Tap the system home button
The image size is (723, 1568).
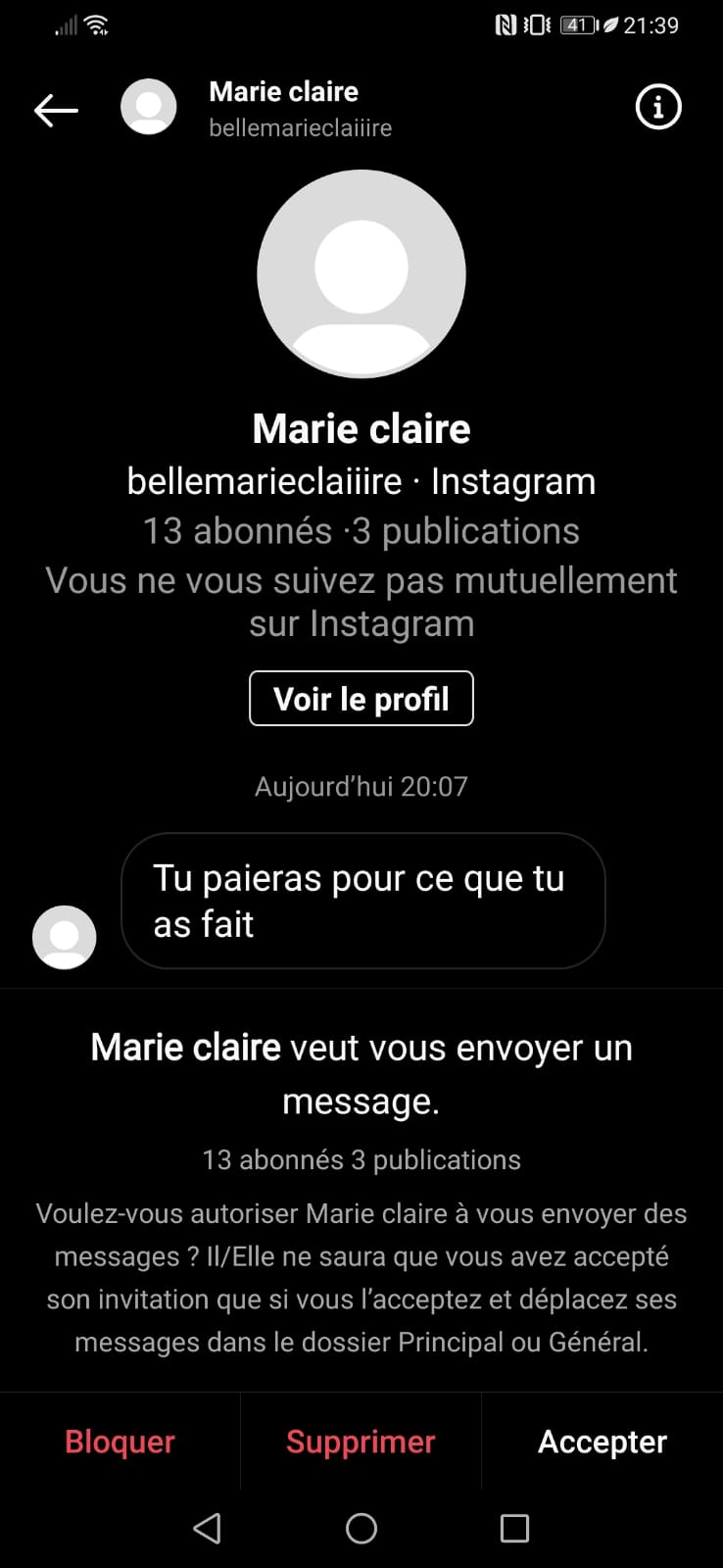click(x=361, y=1528)
